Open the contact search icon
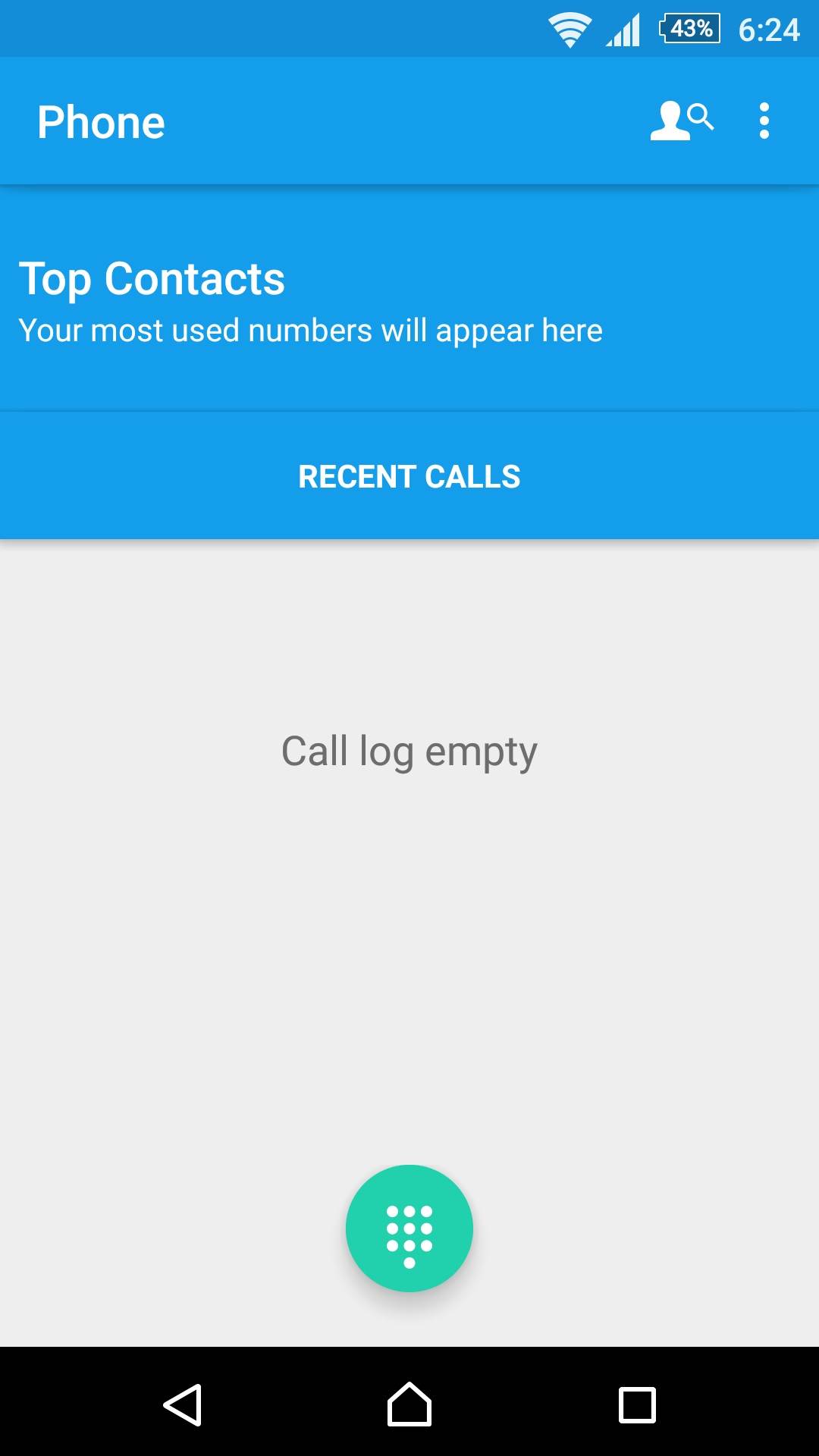Viewport: 819px width, 1456px height. pyautogui.click(x=681, y=121)
